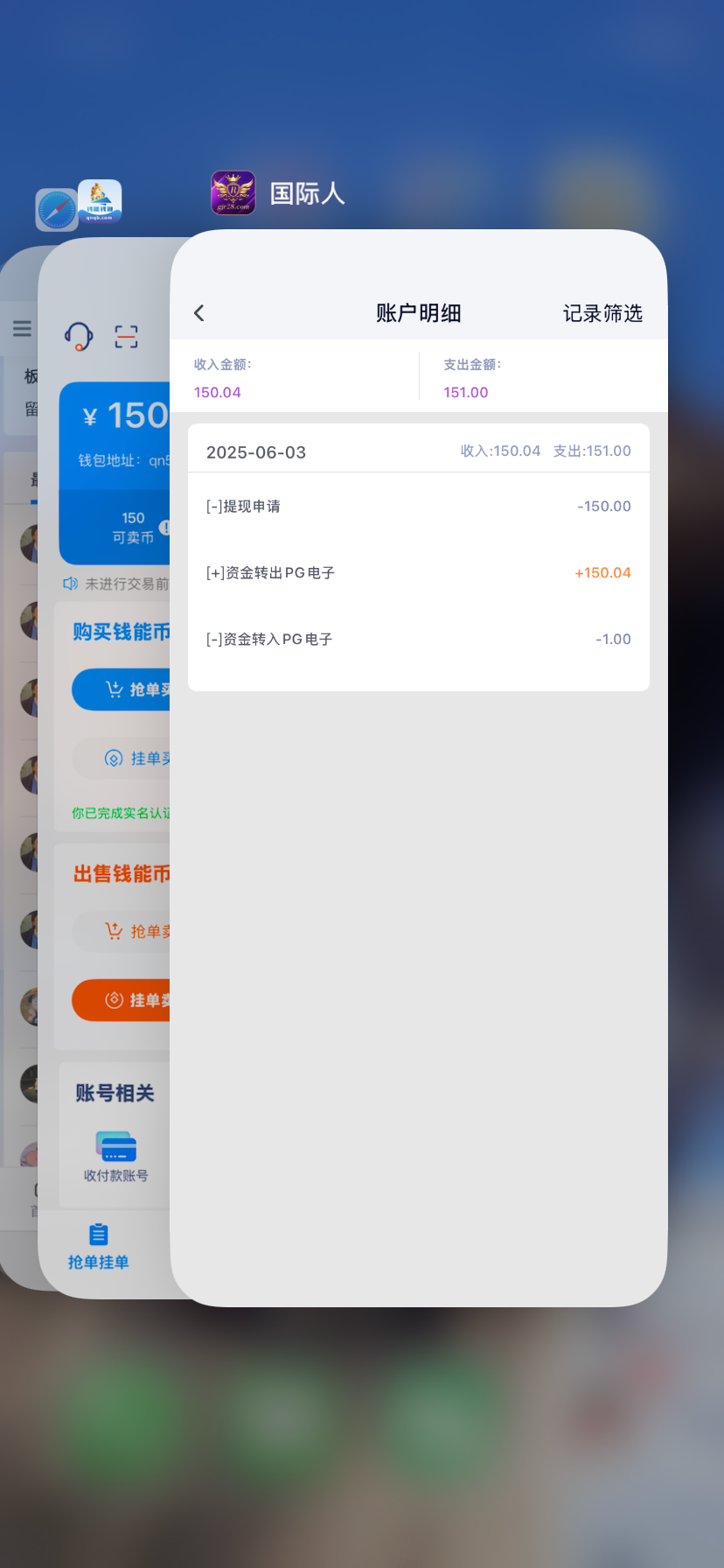Tap the back arrow in 账户明细
The height and width of the screenshot is (1568, 724).
(x=199, y=313)
